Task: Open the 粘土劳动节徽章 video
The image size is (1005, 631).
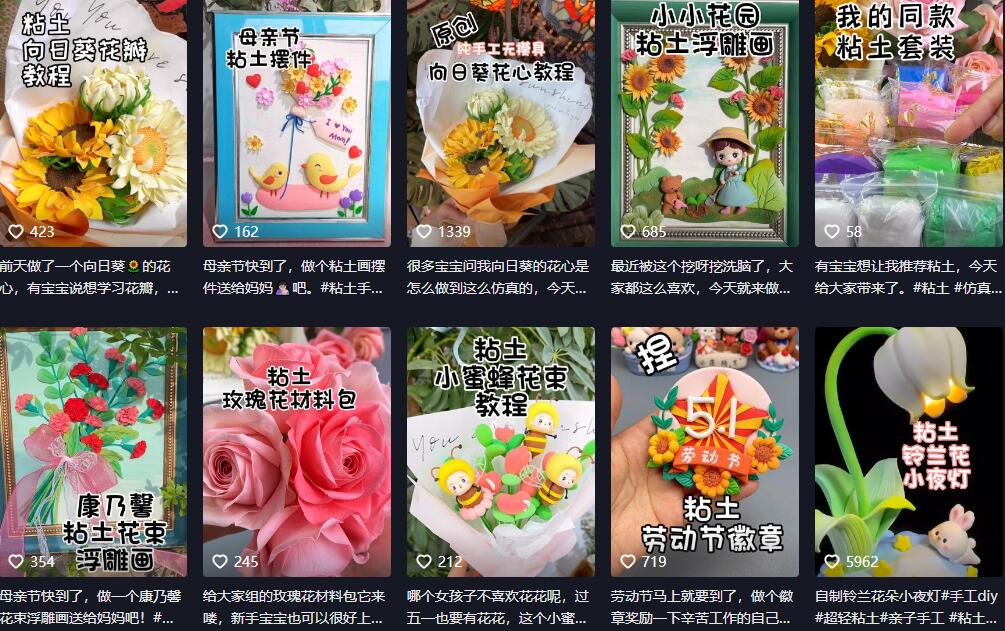Action: coord(704,450)
